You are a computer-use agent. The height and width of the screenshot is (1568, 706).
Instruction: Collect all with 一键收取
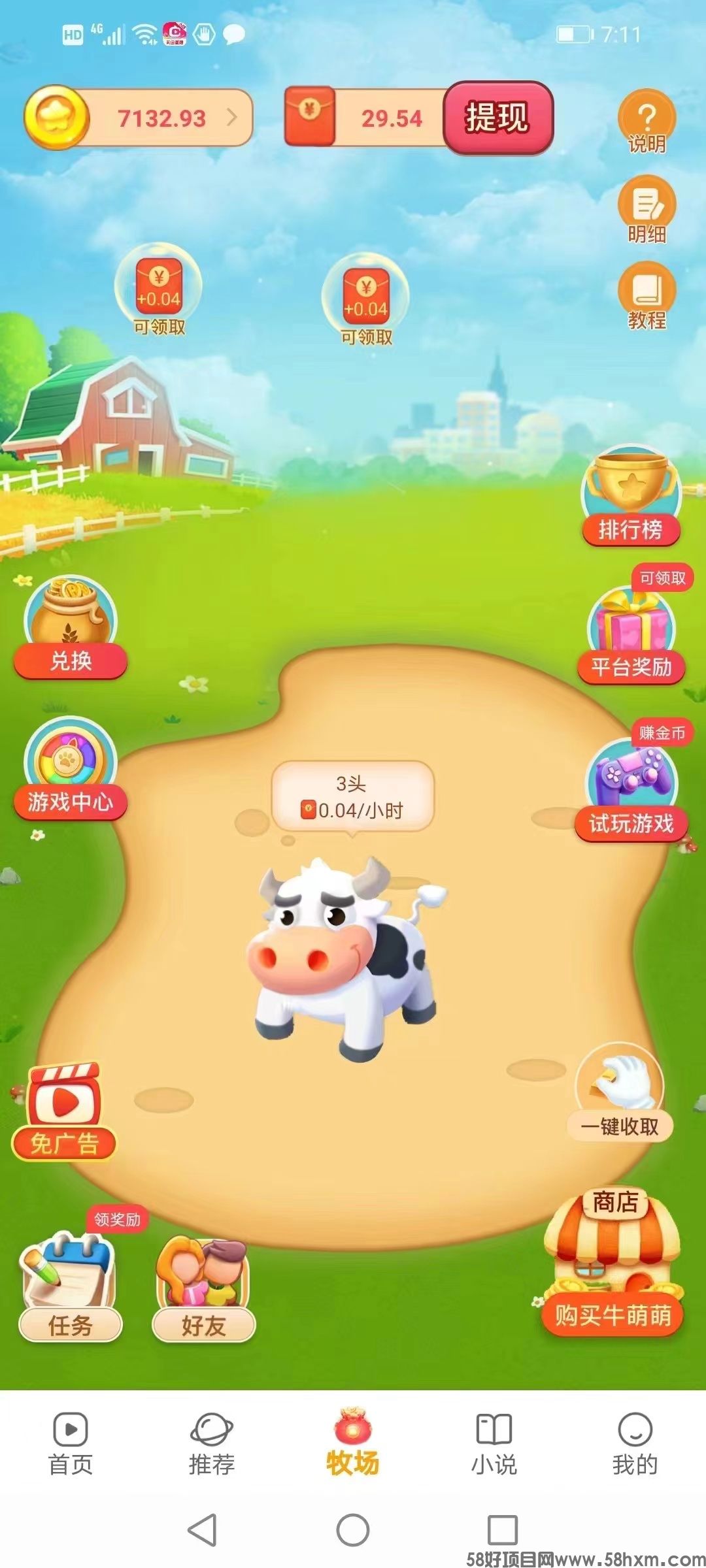[x=620, y=1094]
